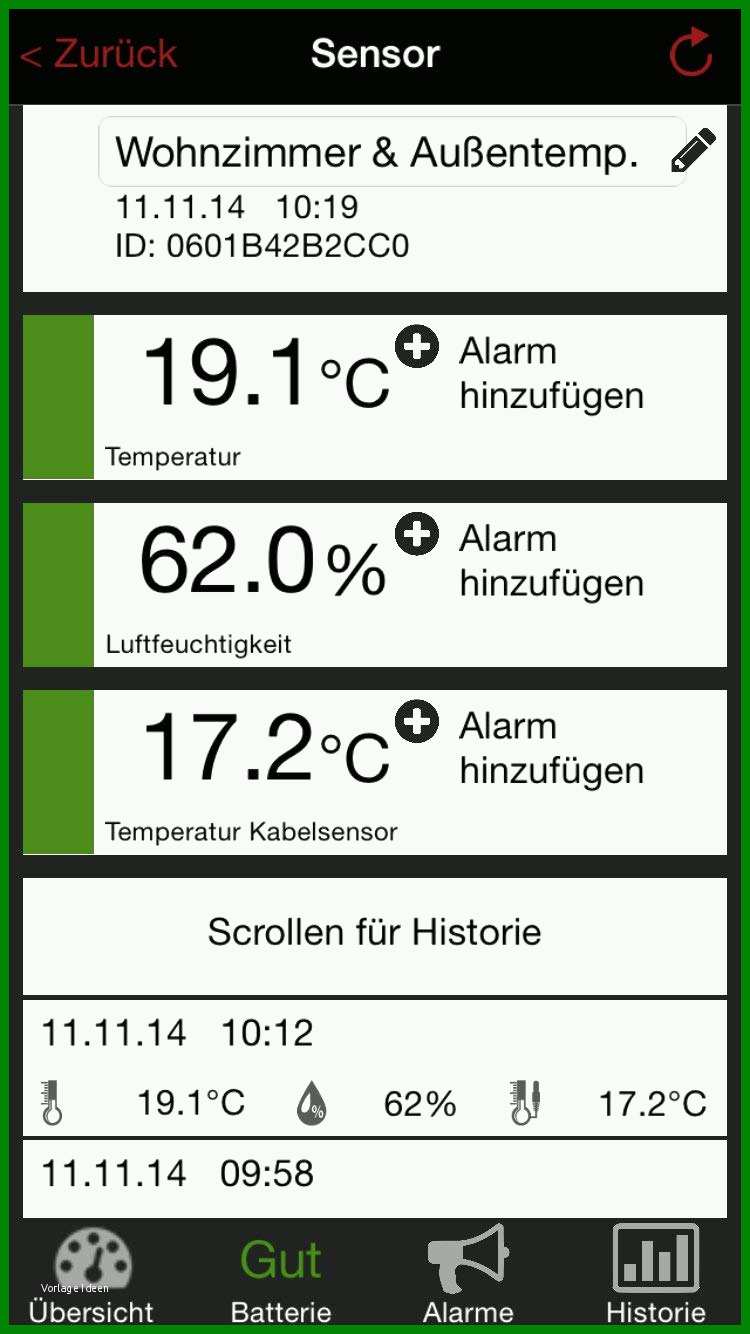The height and width of the screenshot is (1334, 750).
Task: Switch to the Alarme tab
Action: click(x=468, y=1276)
